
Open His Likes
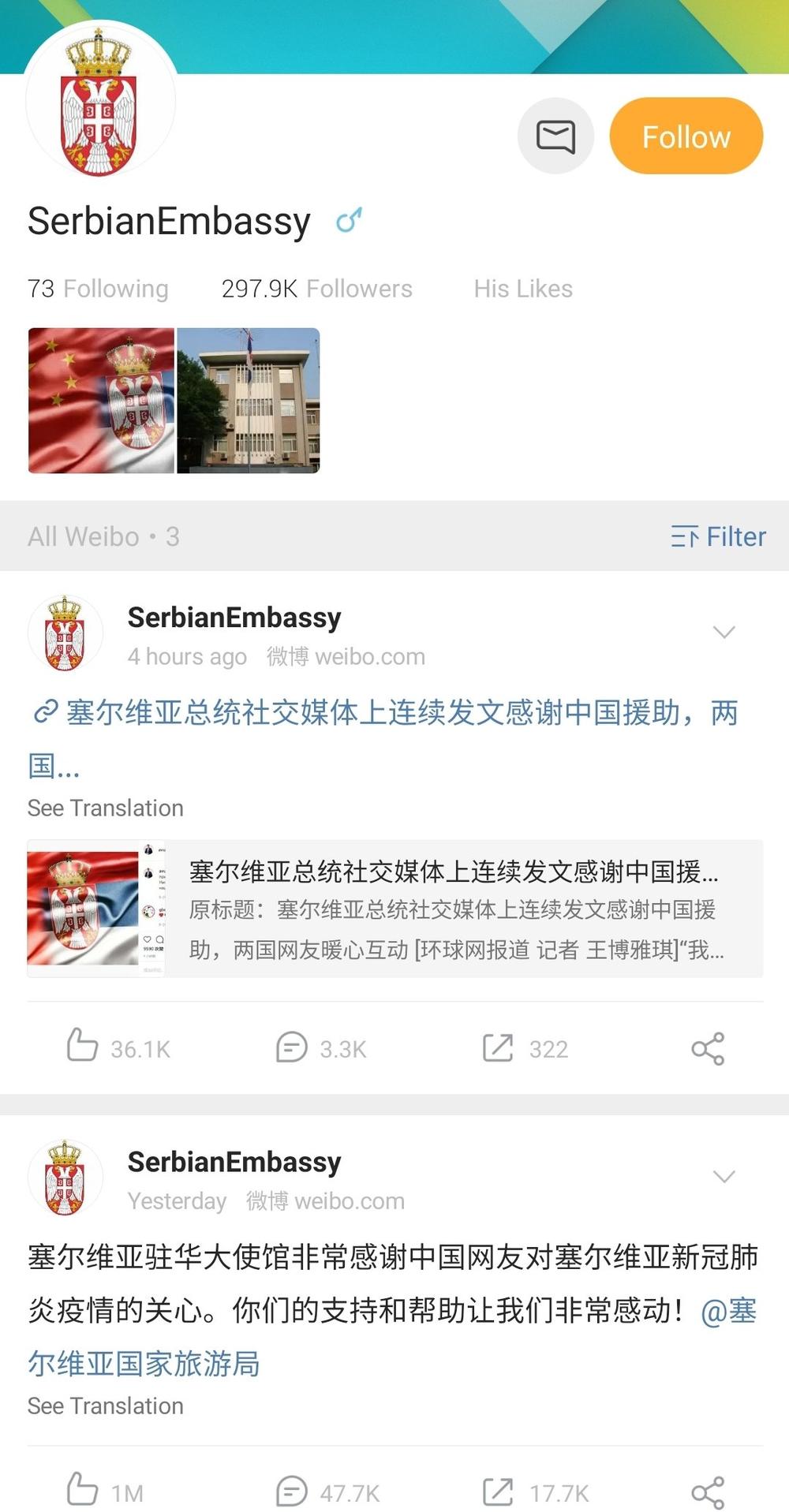(523, 289)
